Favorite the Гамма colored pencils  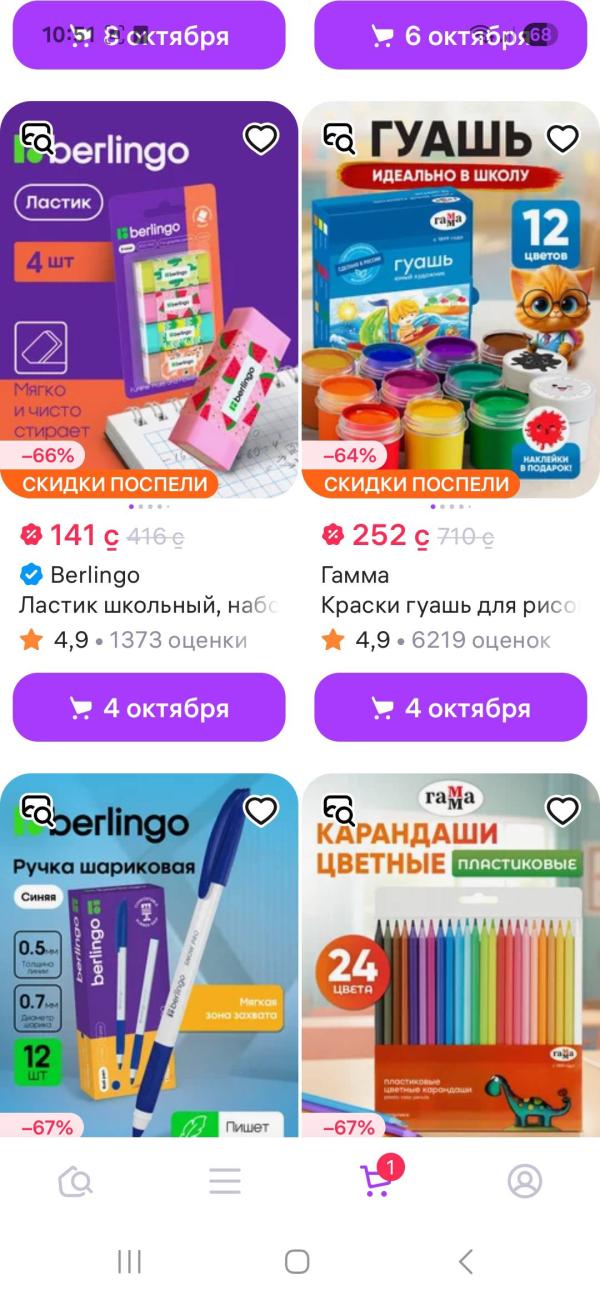point(563,810)
